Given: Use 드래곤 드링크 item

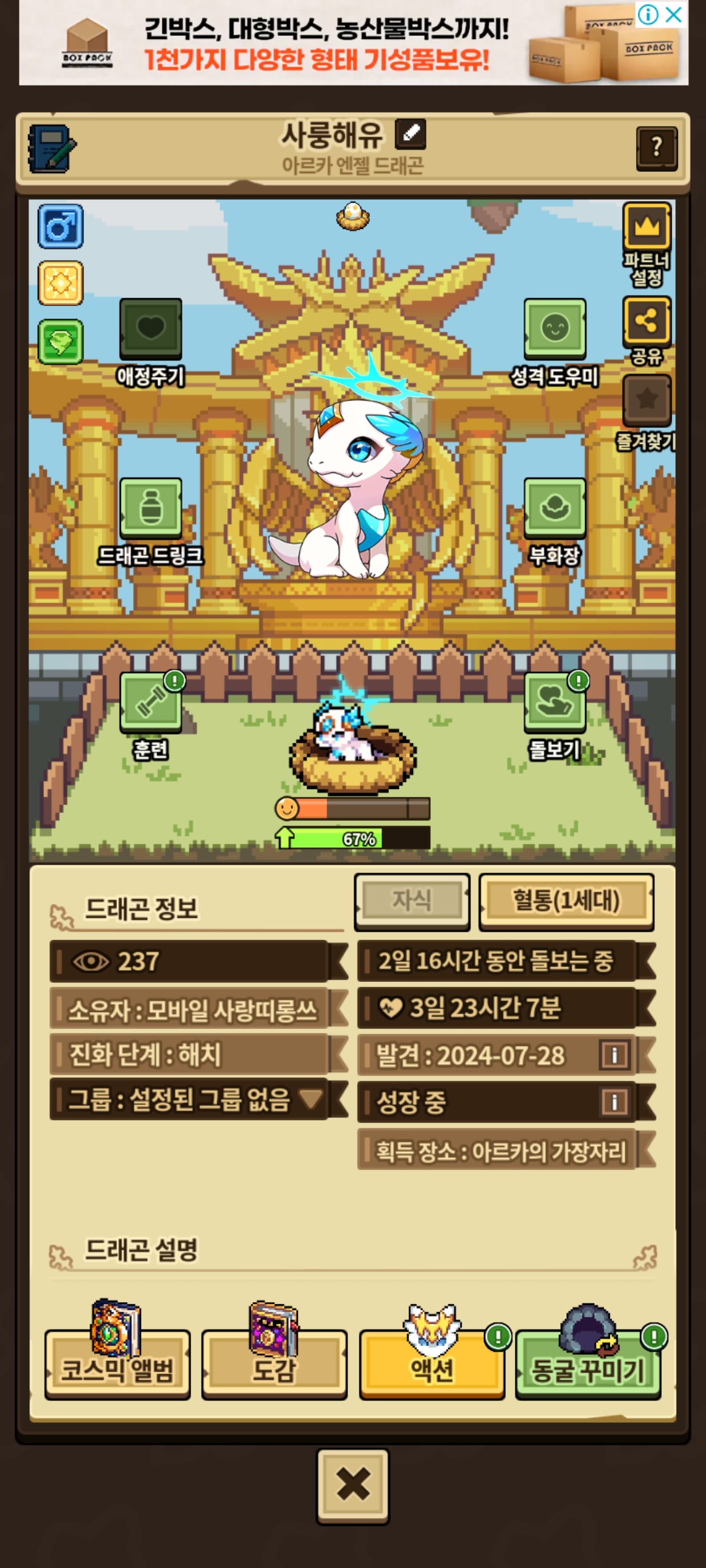Looking at the screenshot, I should 150,510.
